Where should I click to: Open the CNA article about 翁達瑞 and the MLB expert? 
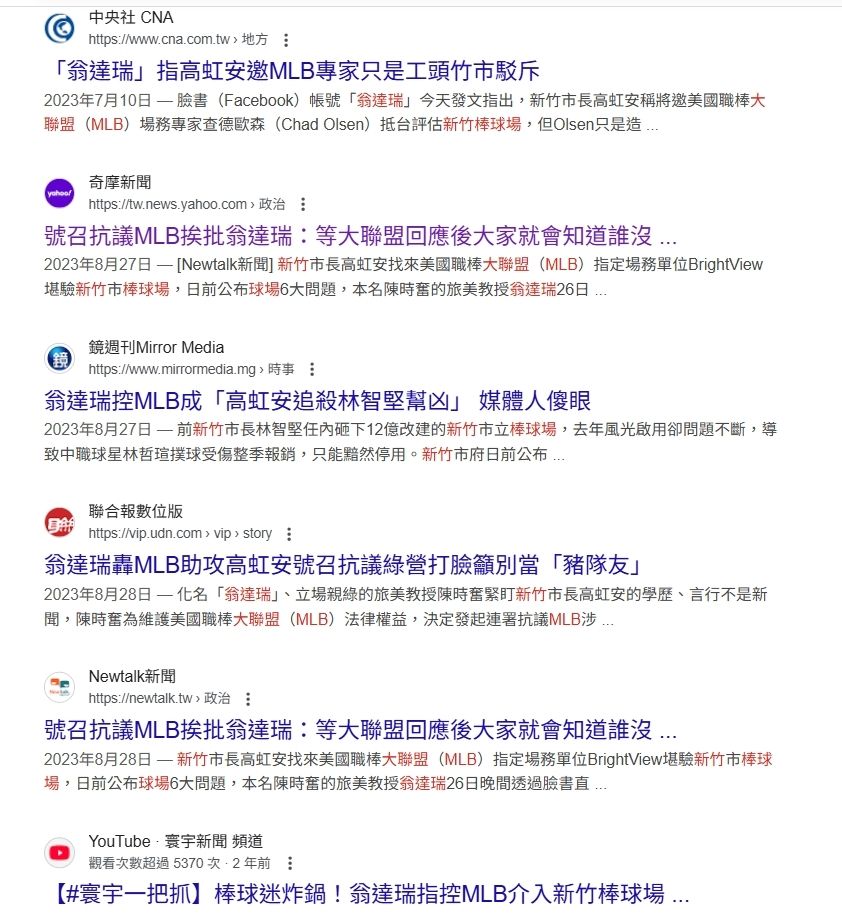point(292,71)
